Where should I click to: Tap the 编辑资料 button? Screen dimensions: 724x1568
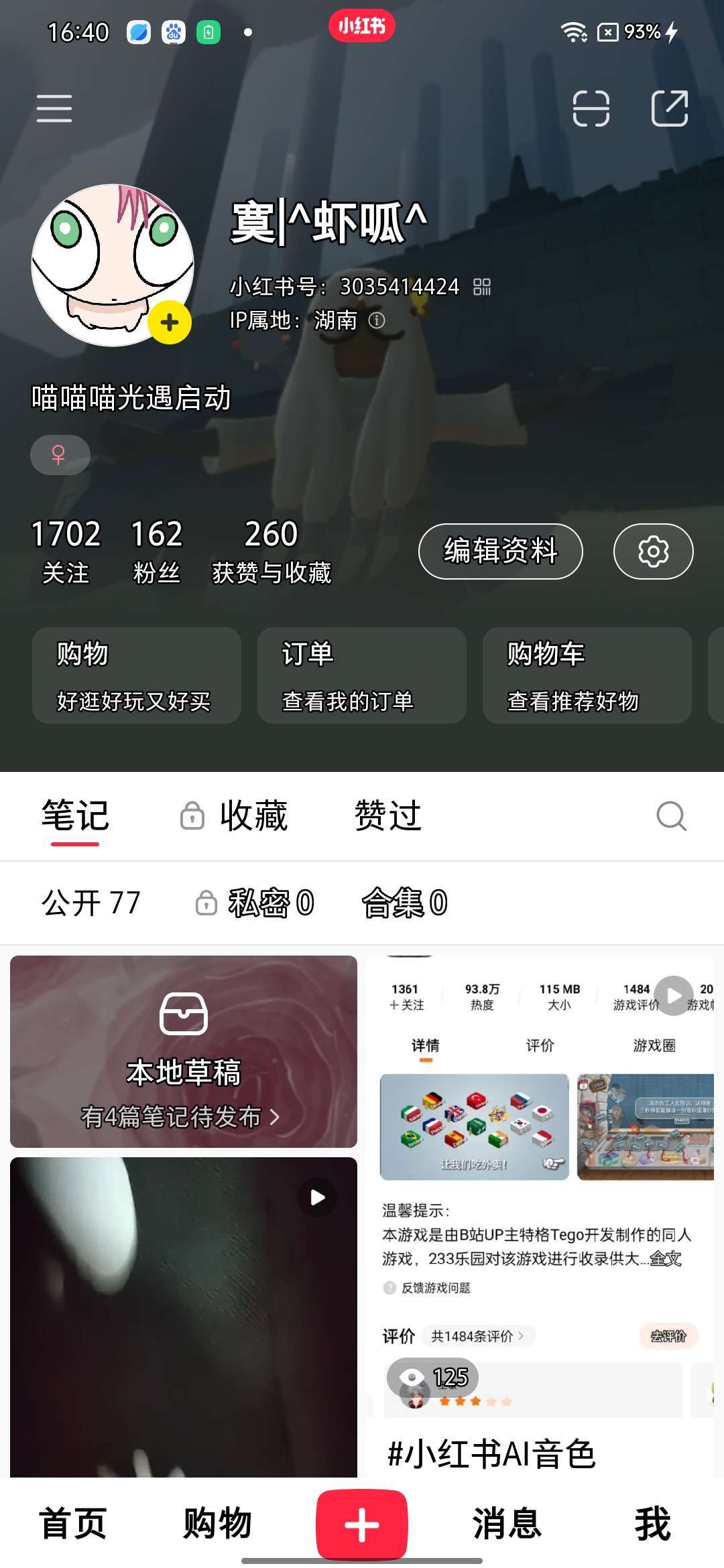tap(500, 551)
